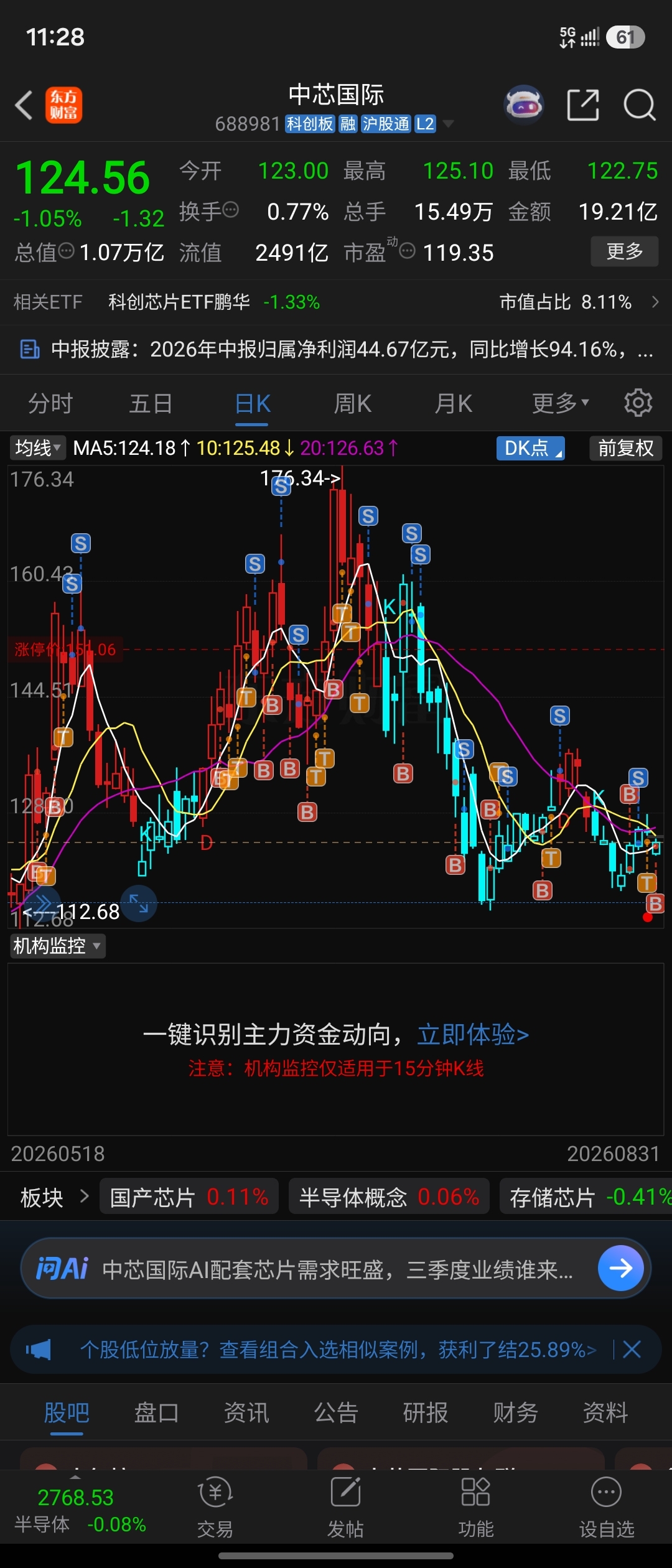Send the 问AI question with arrow button

(620, 1268)
